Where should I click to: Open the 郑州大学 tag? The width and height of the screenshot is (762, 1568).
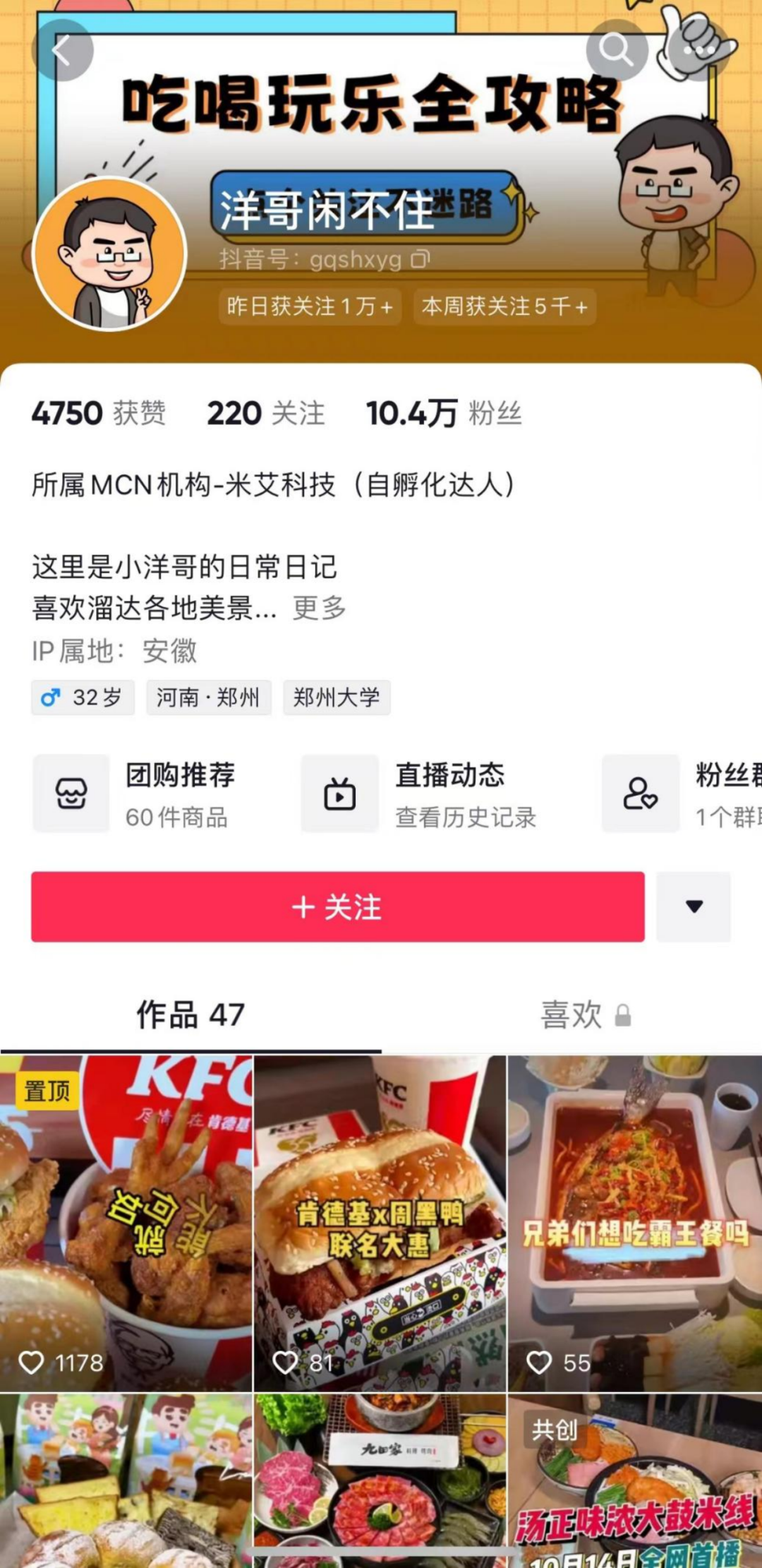coord(337,698)
